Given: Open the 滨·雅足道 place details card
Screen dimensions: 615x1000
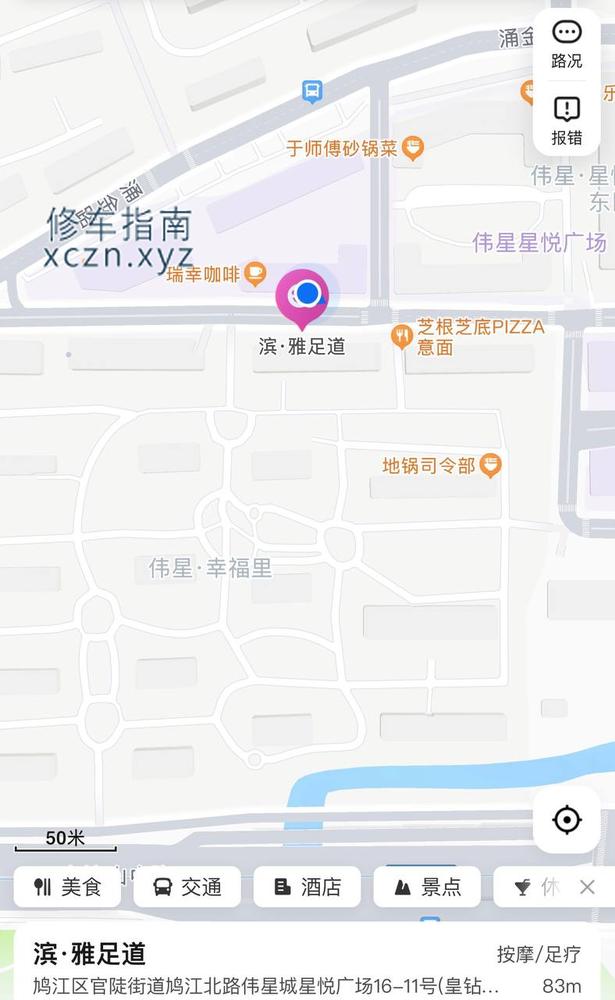Looking at the screenshot, I should click(300, 965).
